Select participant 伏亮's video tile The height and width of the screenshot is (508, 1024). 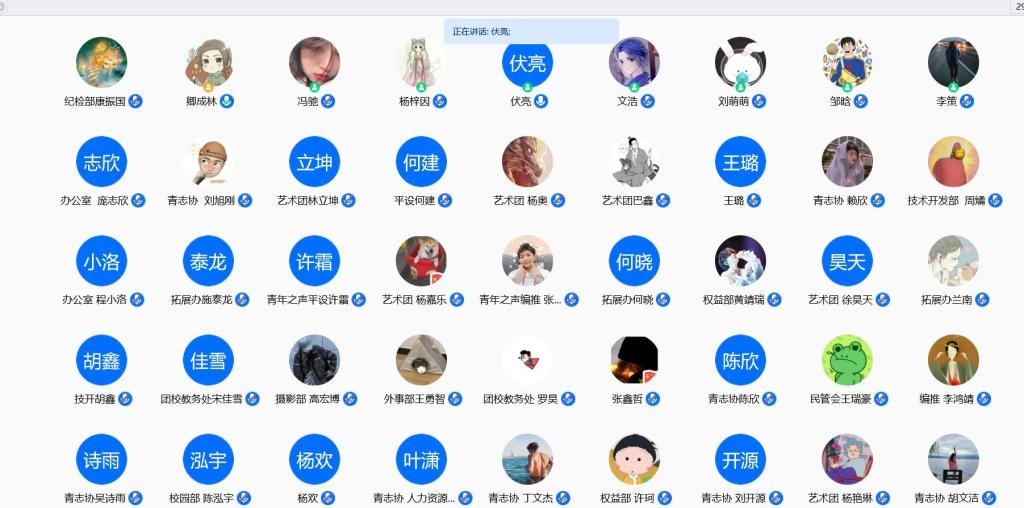tap(527, 63)
